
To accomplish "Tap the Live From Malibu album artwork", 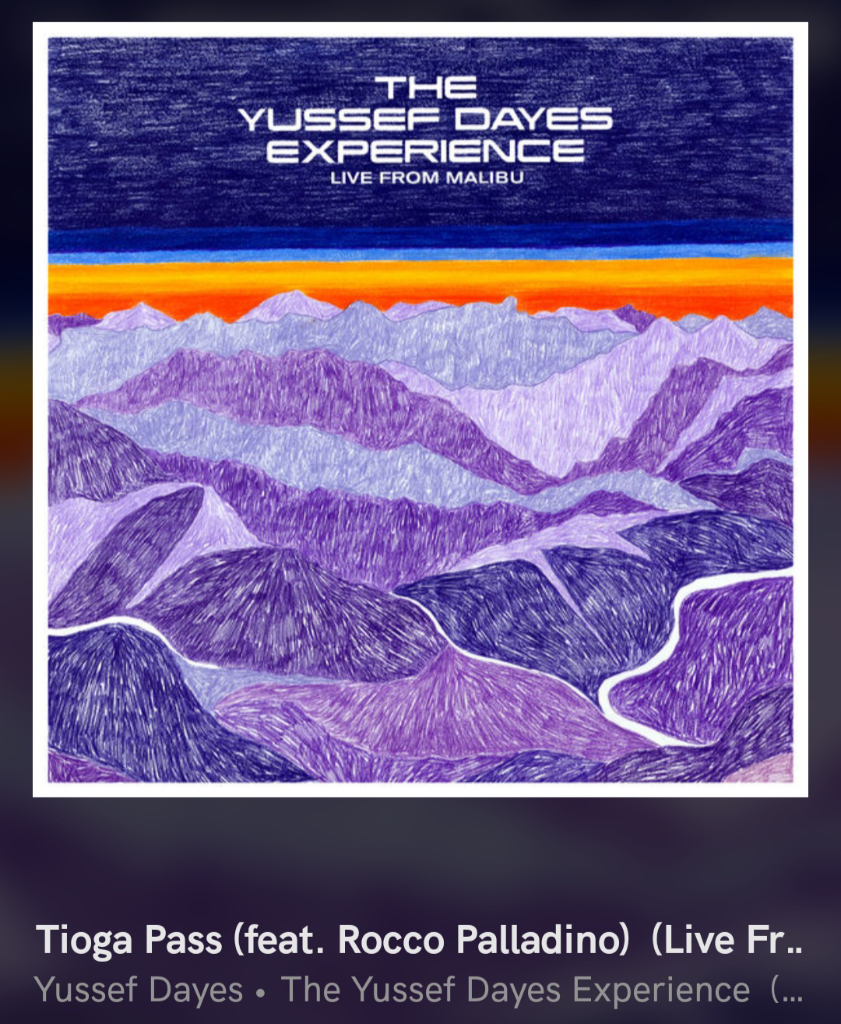I will tap(420, 410).
